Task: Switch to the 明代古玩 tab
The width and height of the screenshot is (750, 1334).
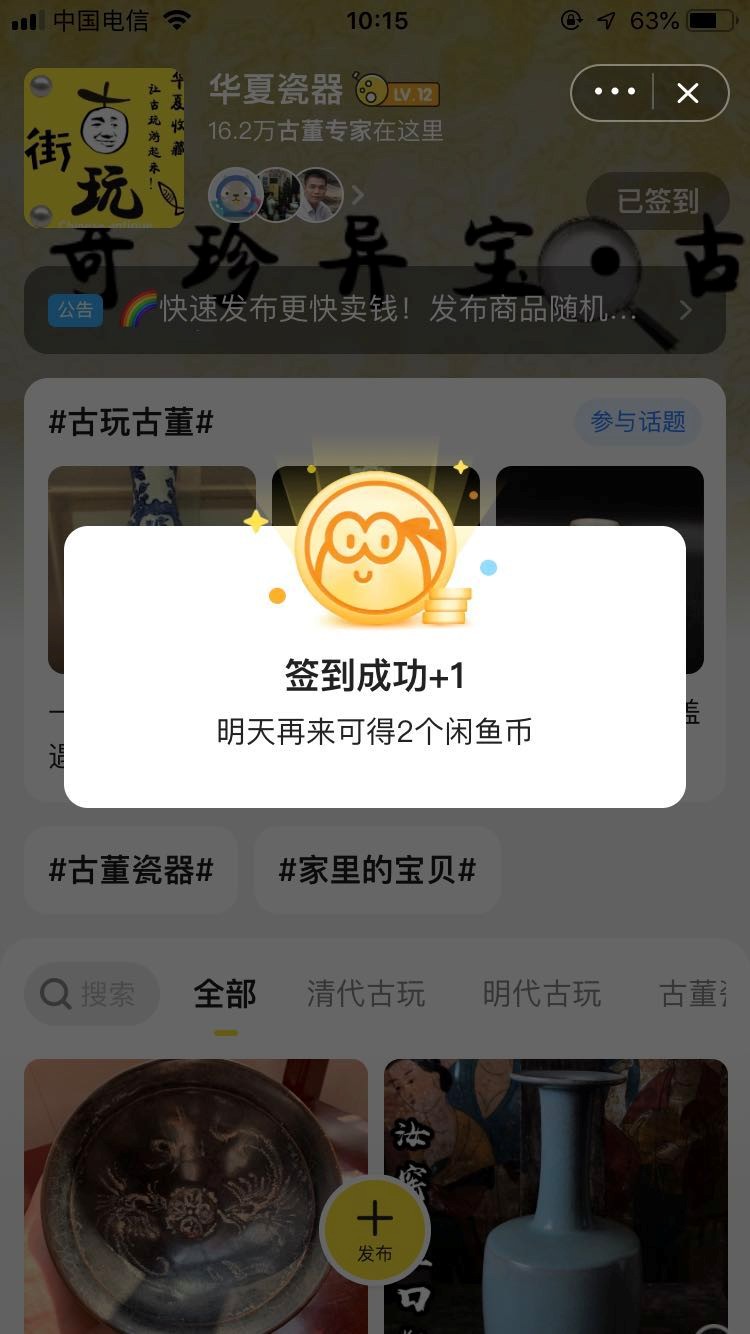Action: (x=541, y=994)
